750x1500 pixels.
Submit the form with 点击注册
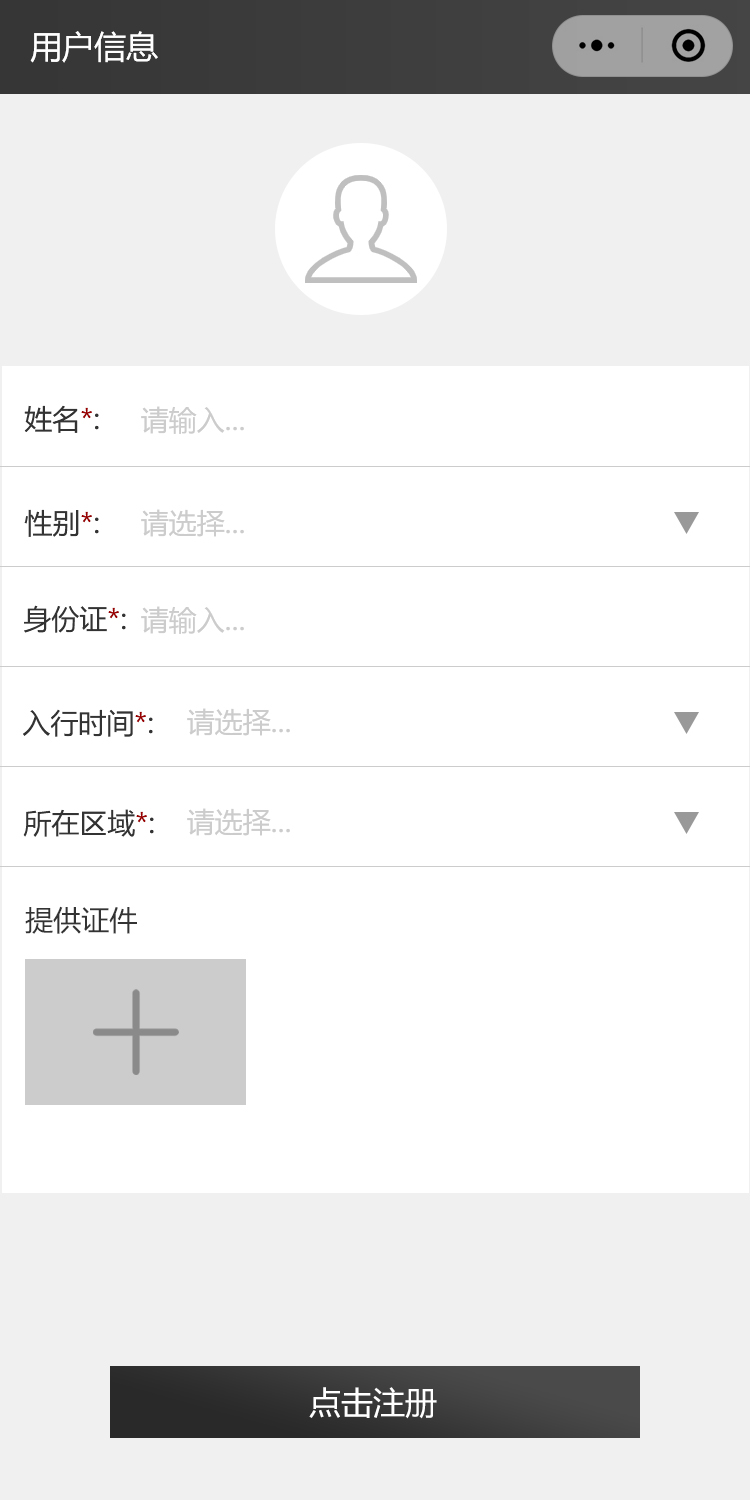[374, 1402]
